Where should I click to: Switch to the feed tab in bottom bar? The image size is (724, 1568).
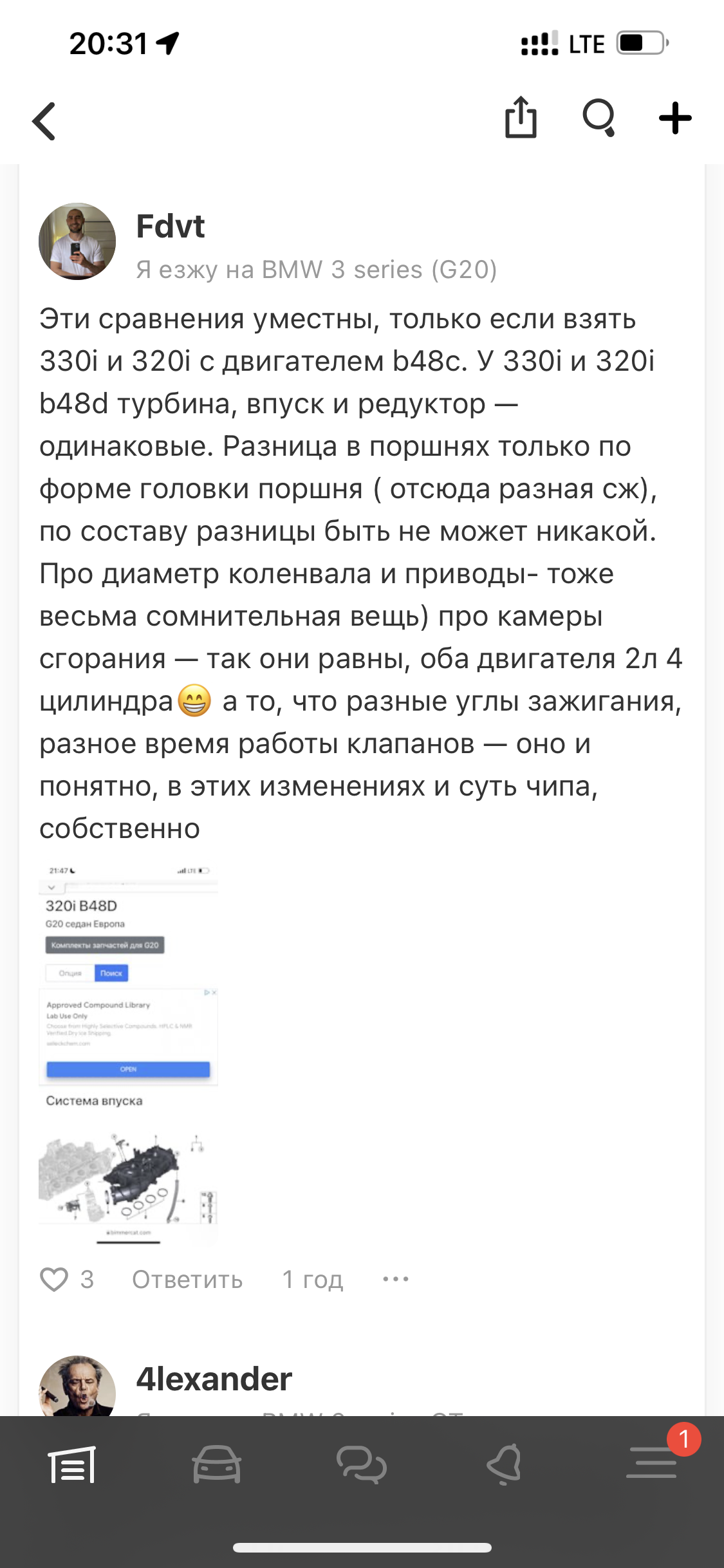[x=72, y=1465]
